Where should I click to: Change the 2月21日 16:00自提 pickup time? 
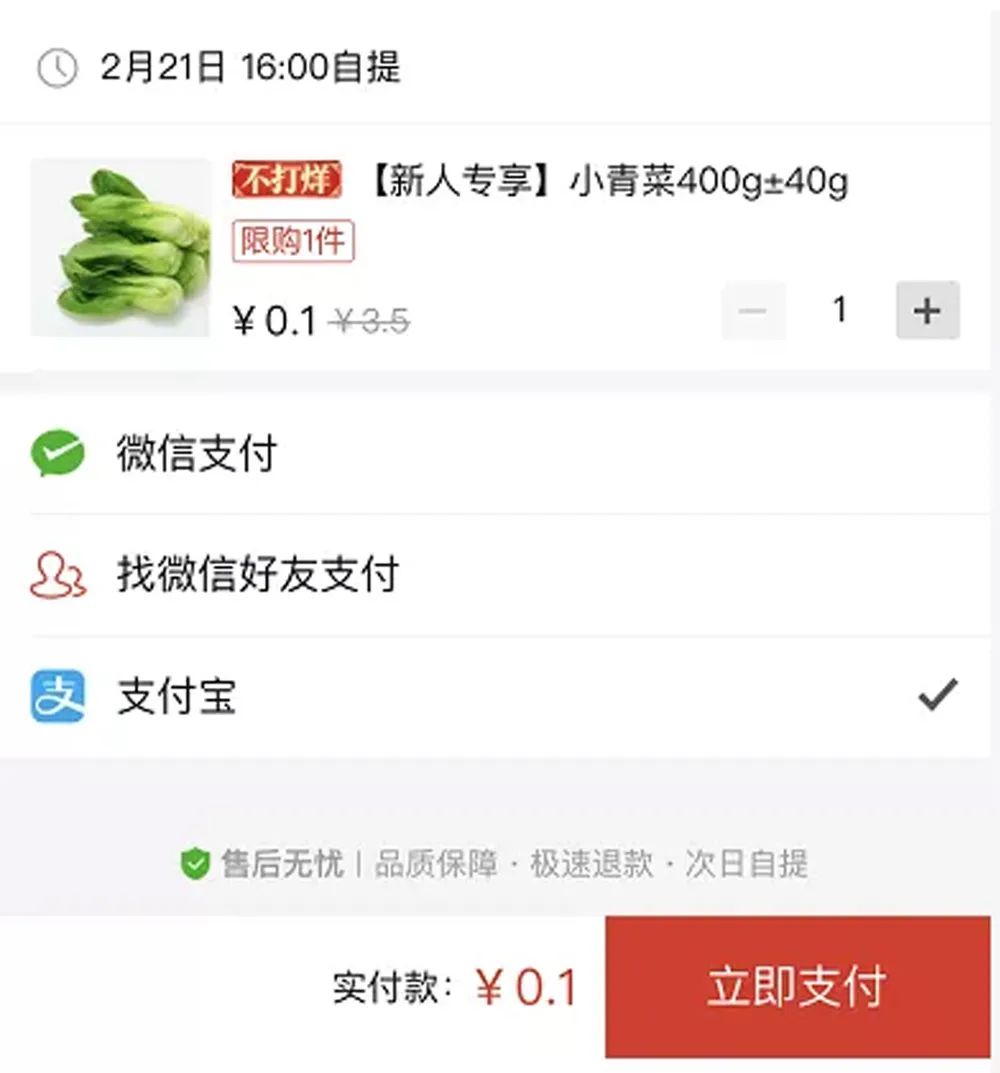pos(250,68)
